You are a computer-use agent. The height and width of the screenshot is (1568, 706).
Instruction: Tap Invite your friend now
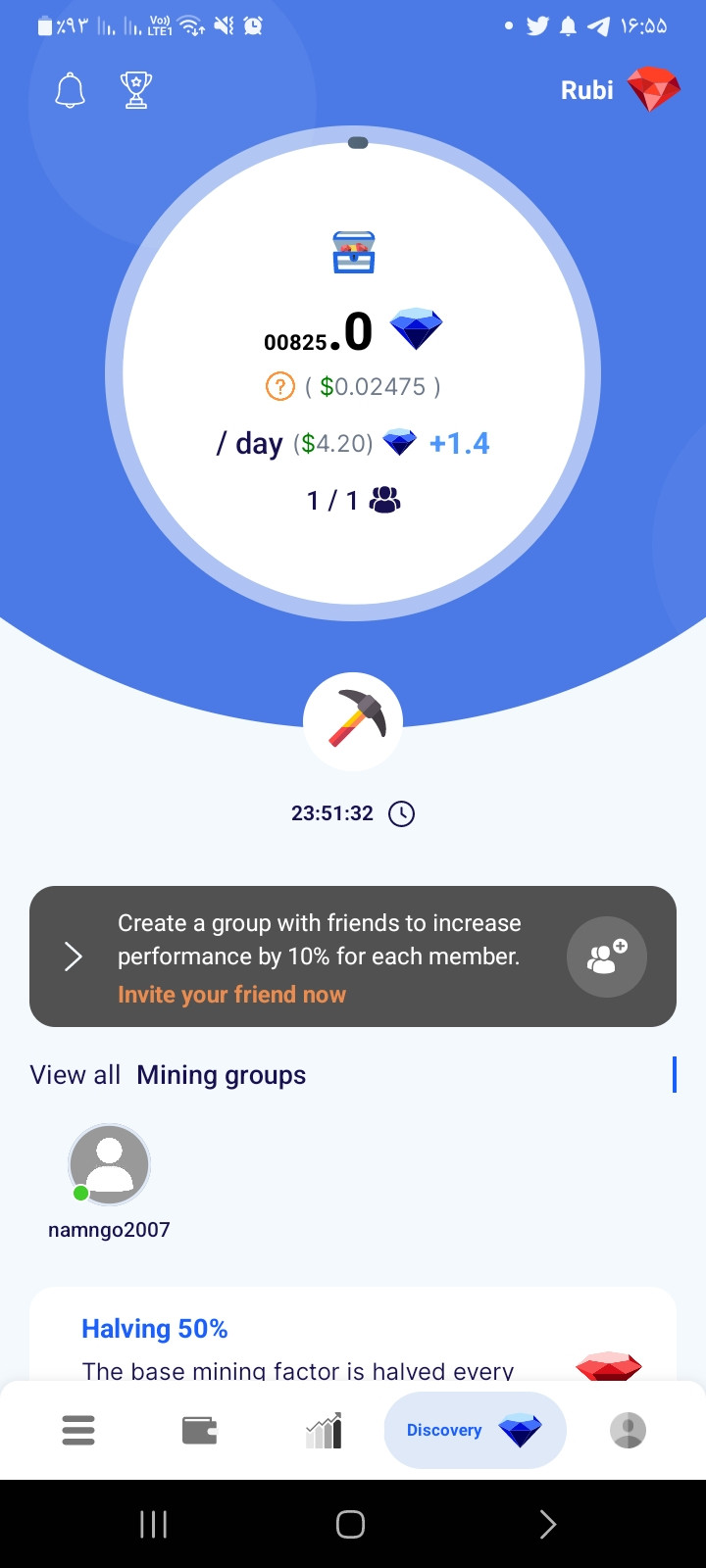[x=231, y=995]
